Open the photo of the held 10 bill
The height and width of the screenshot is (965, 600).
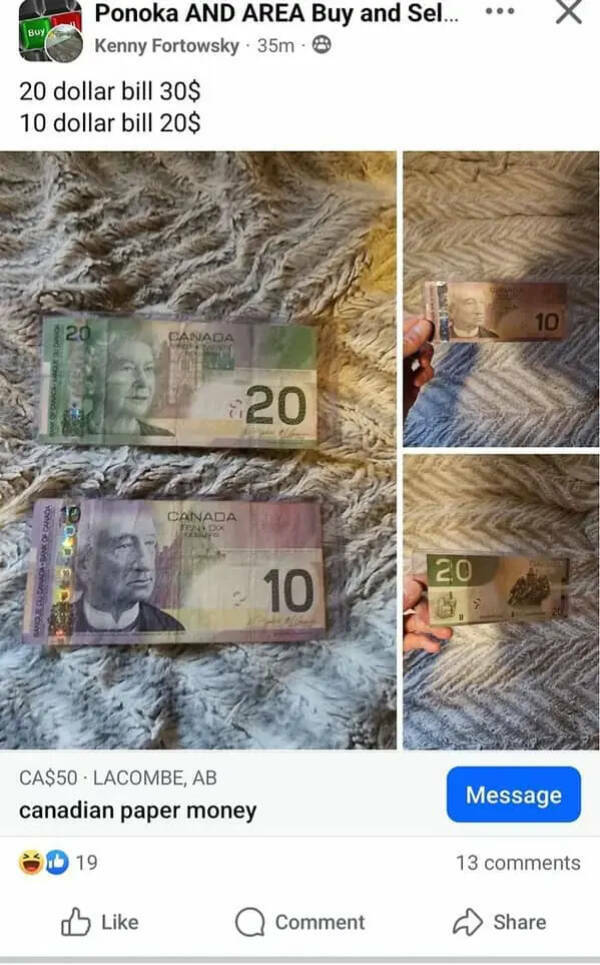(501, 299)
